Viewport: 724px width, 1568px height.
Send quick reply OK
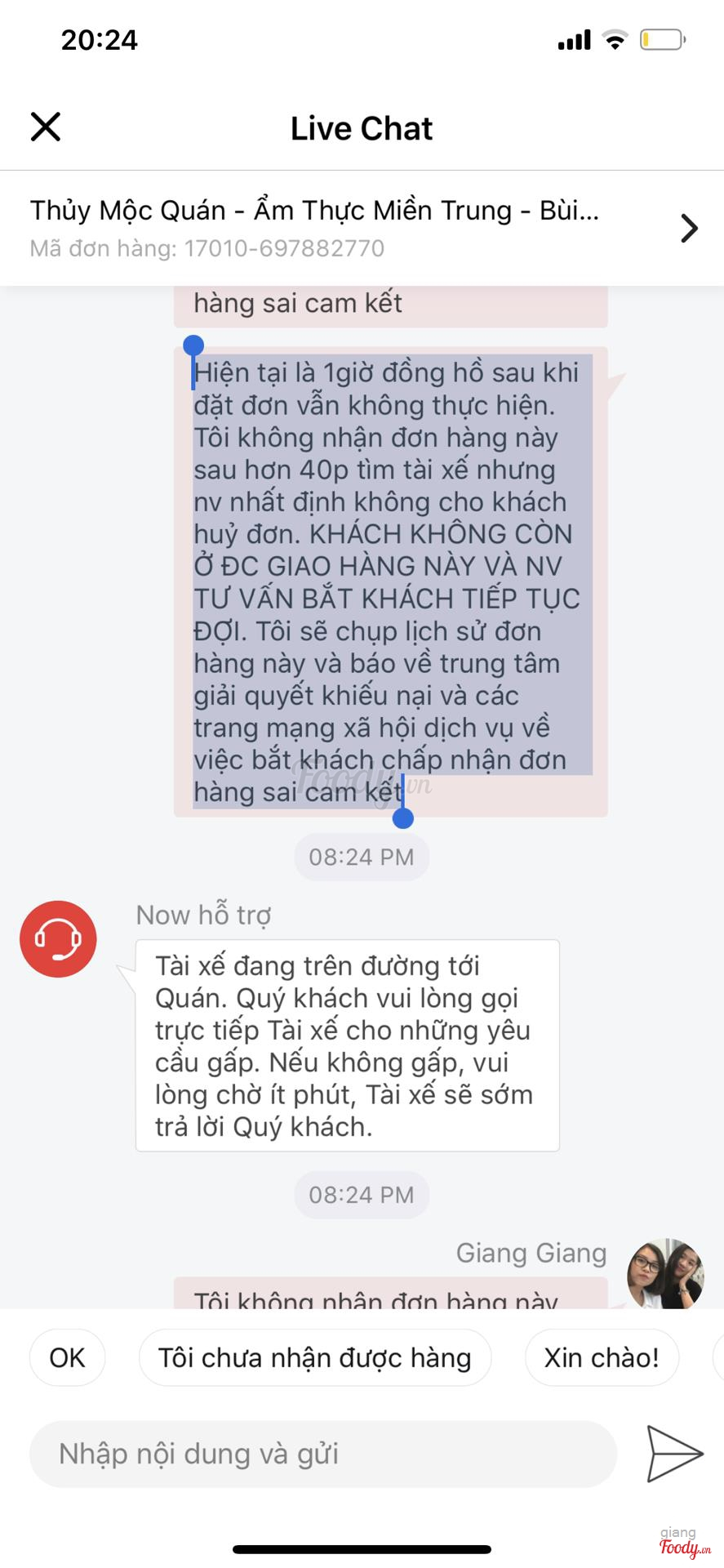(x=67, y=1357)
